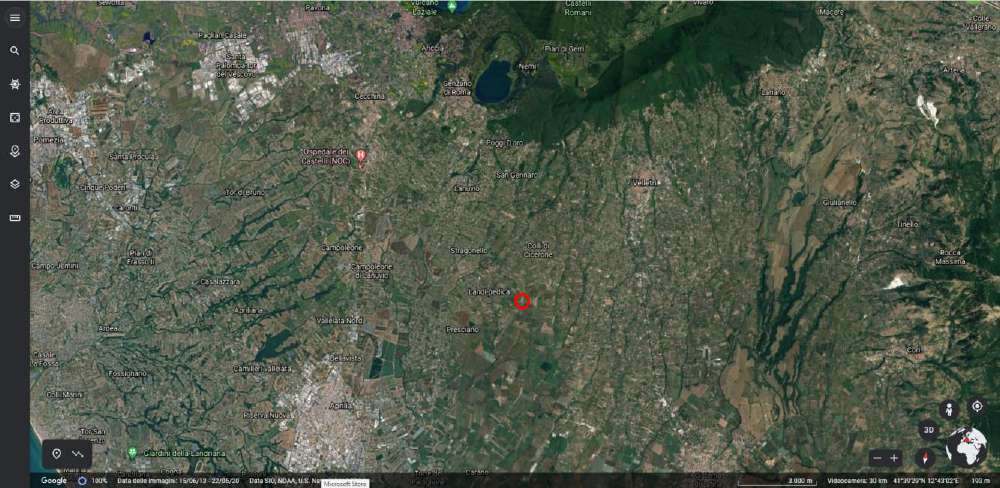
Task: Add a placemark with the pin button
Action: coord(57,454)
